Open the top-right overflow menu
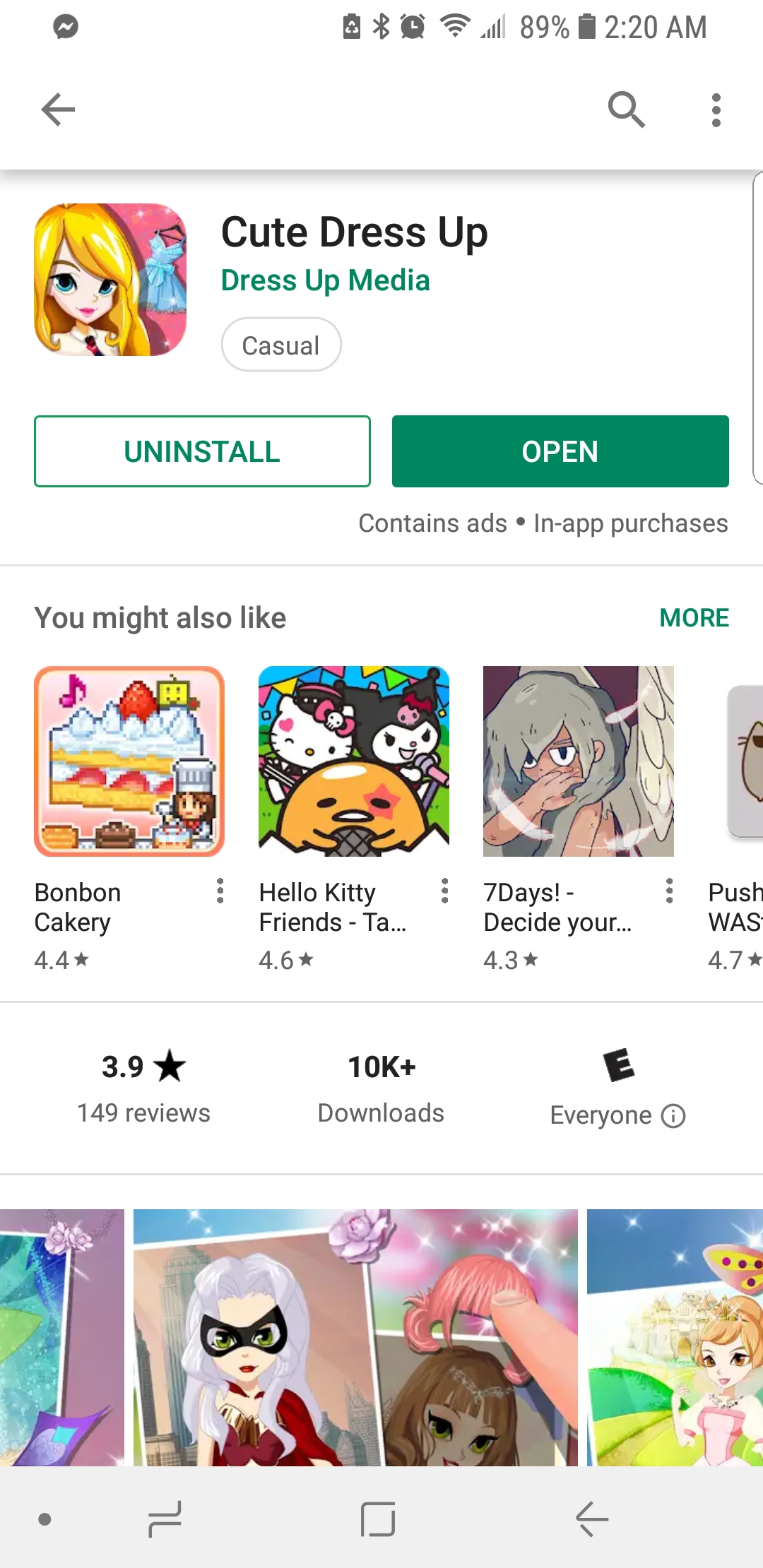This screenshot has height=1568, width=763. click(x=716, y=110)
